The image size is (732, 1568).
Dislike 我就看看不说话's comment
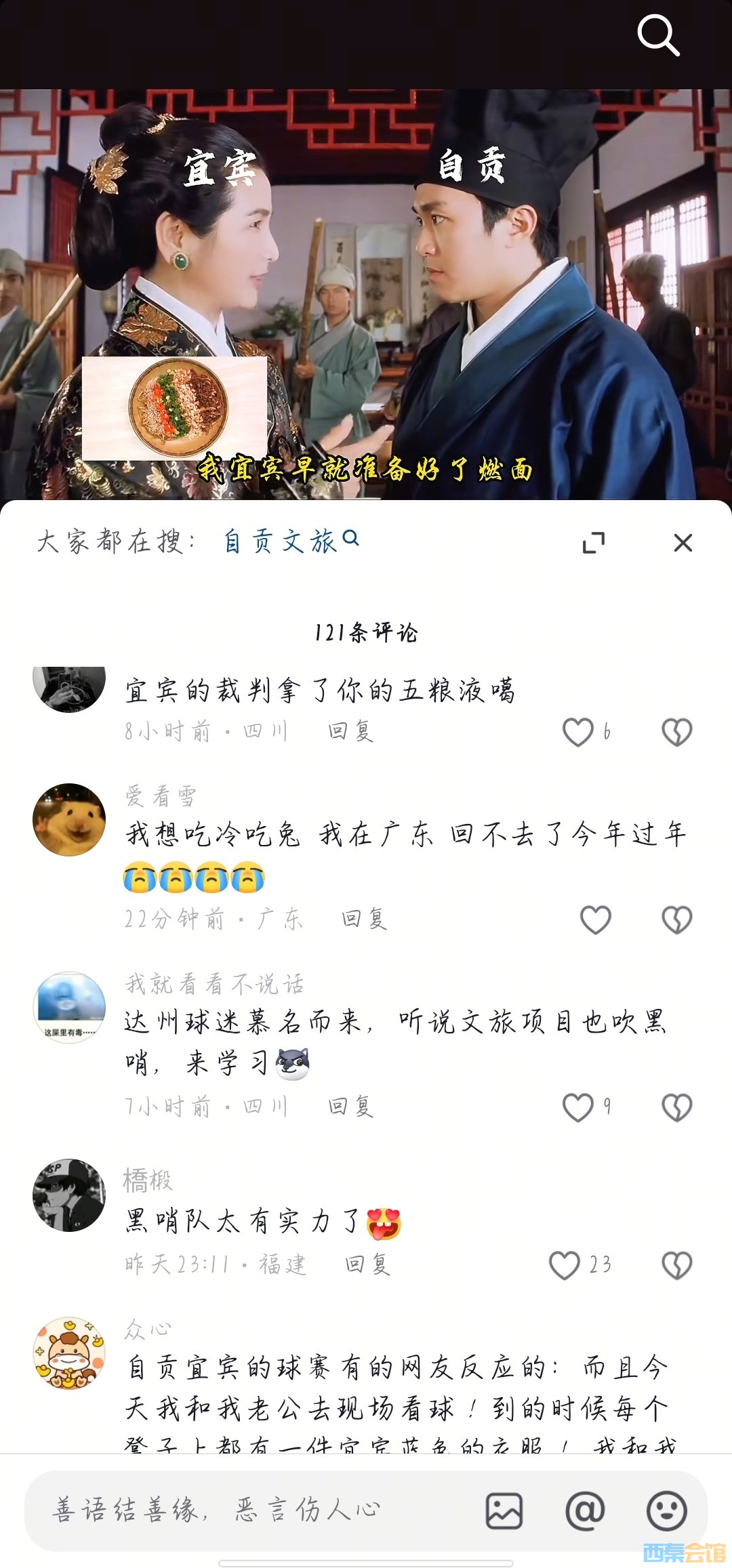point(676,1107)
